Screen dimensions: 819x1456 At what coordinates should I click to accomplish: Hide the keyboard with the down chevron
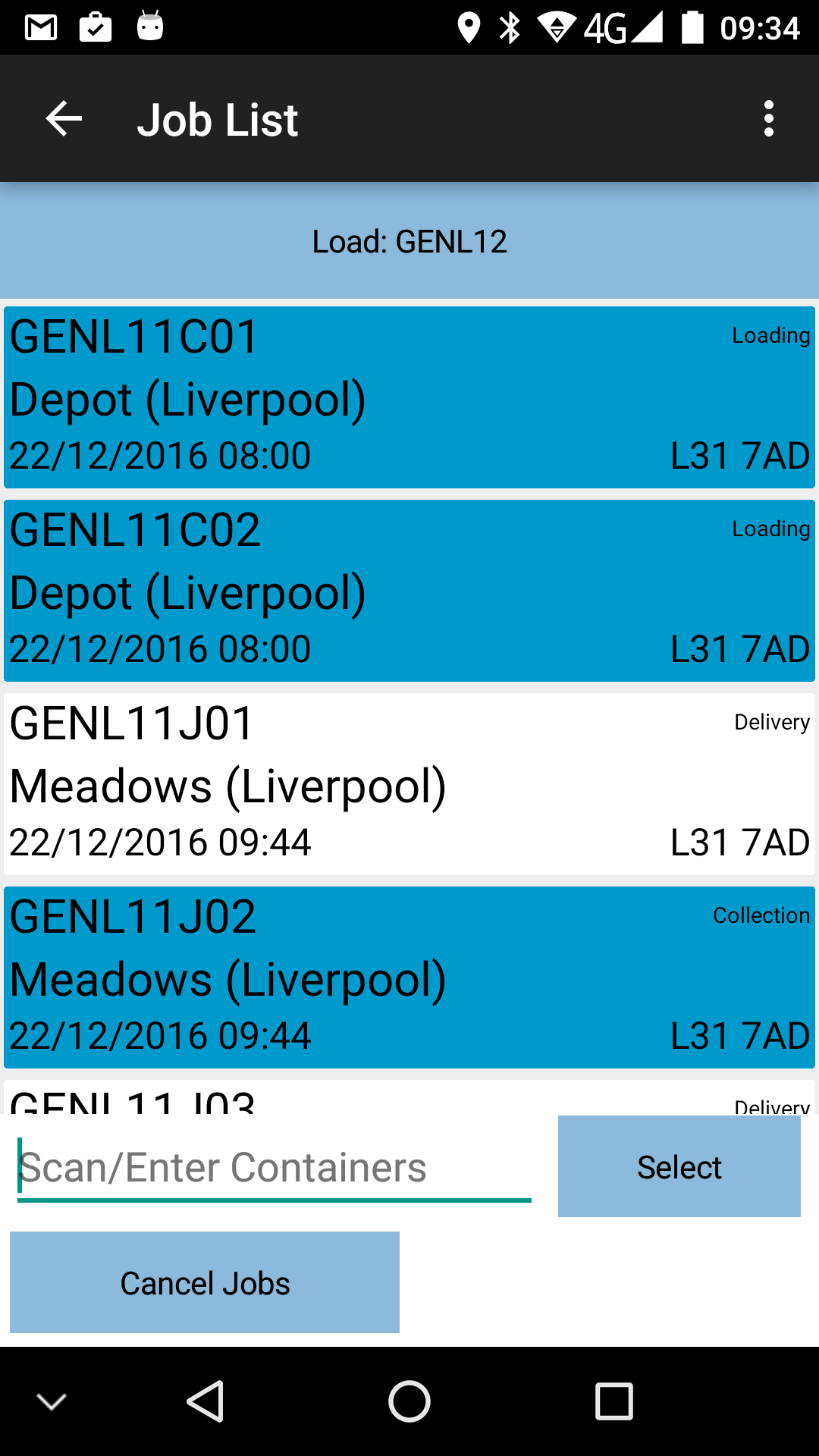click(x=52, y=1401)
